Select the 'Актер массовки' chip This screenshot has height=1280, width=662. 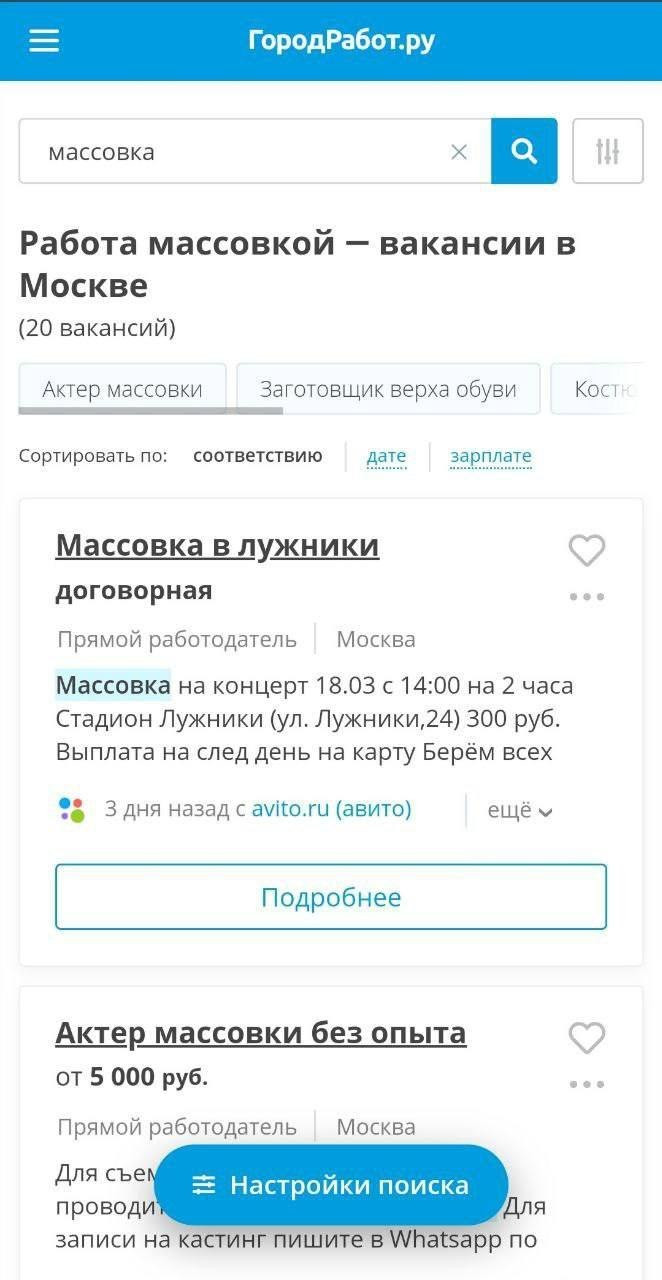122,389
